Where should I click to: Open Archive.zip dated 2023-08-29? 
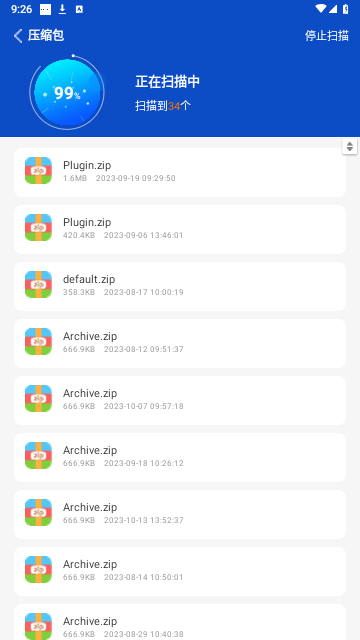tap(180, 622)
